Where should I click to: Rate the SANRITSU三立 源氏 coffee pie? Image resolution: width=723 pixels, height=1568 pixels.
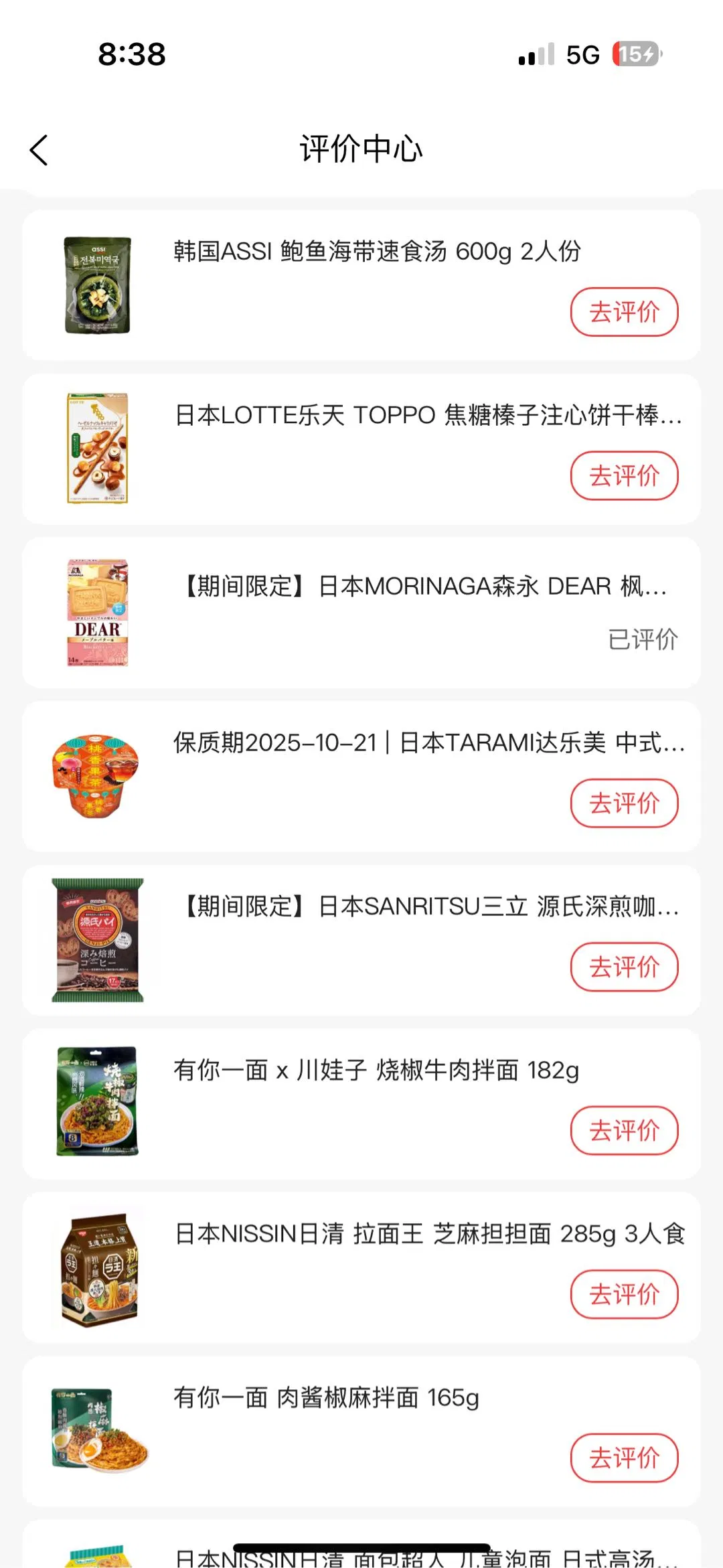coord(624,967)
